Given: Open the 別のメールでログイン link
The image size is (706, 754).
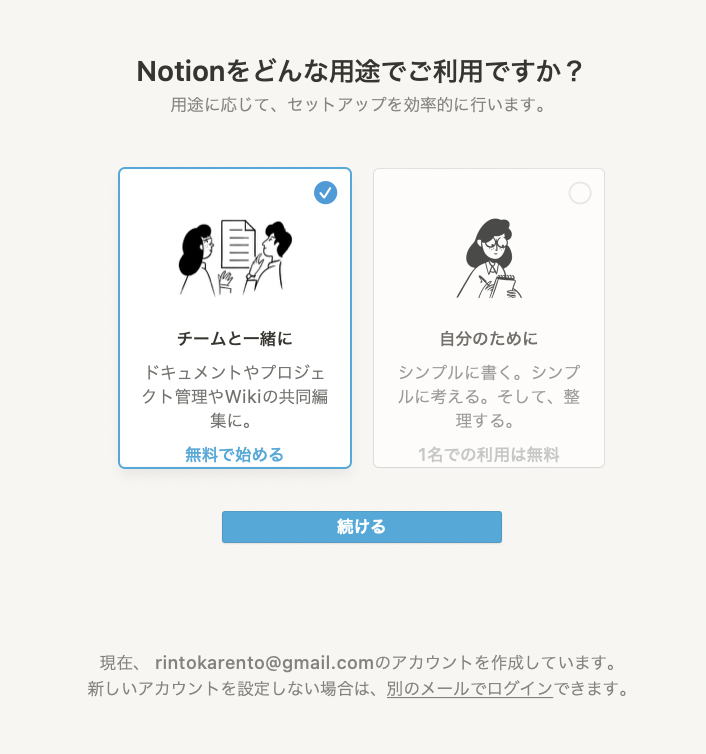Looking at the screenshot, I should click(x=469, y=689).
